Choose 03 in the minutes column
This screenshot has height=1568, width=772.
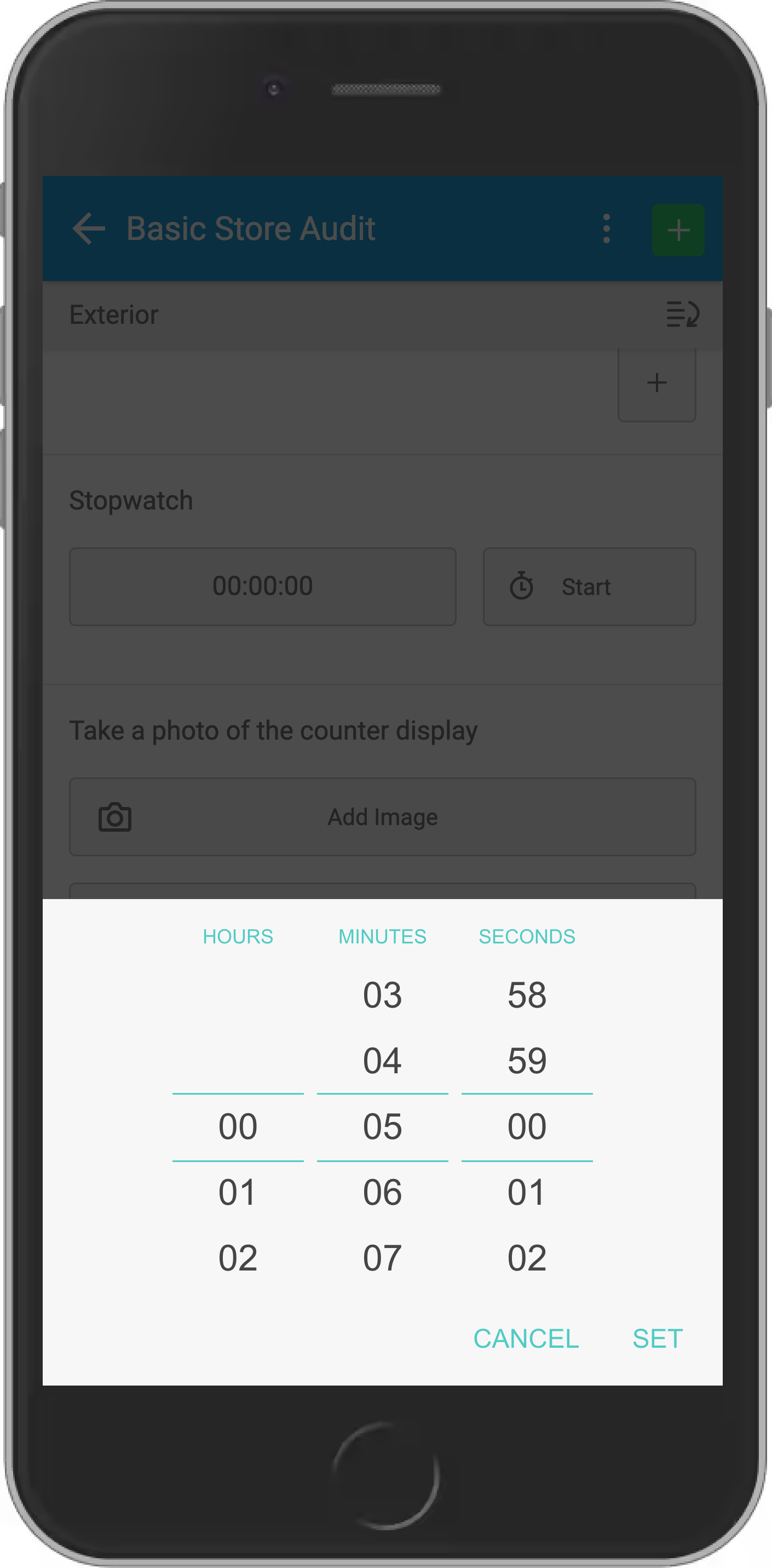click(x=382, y=994)
